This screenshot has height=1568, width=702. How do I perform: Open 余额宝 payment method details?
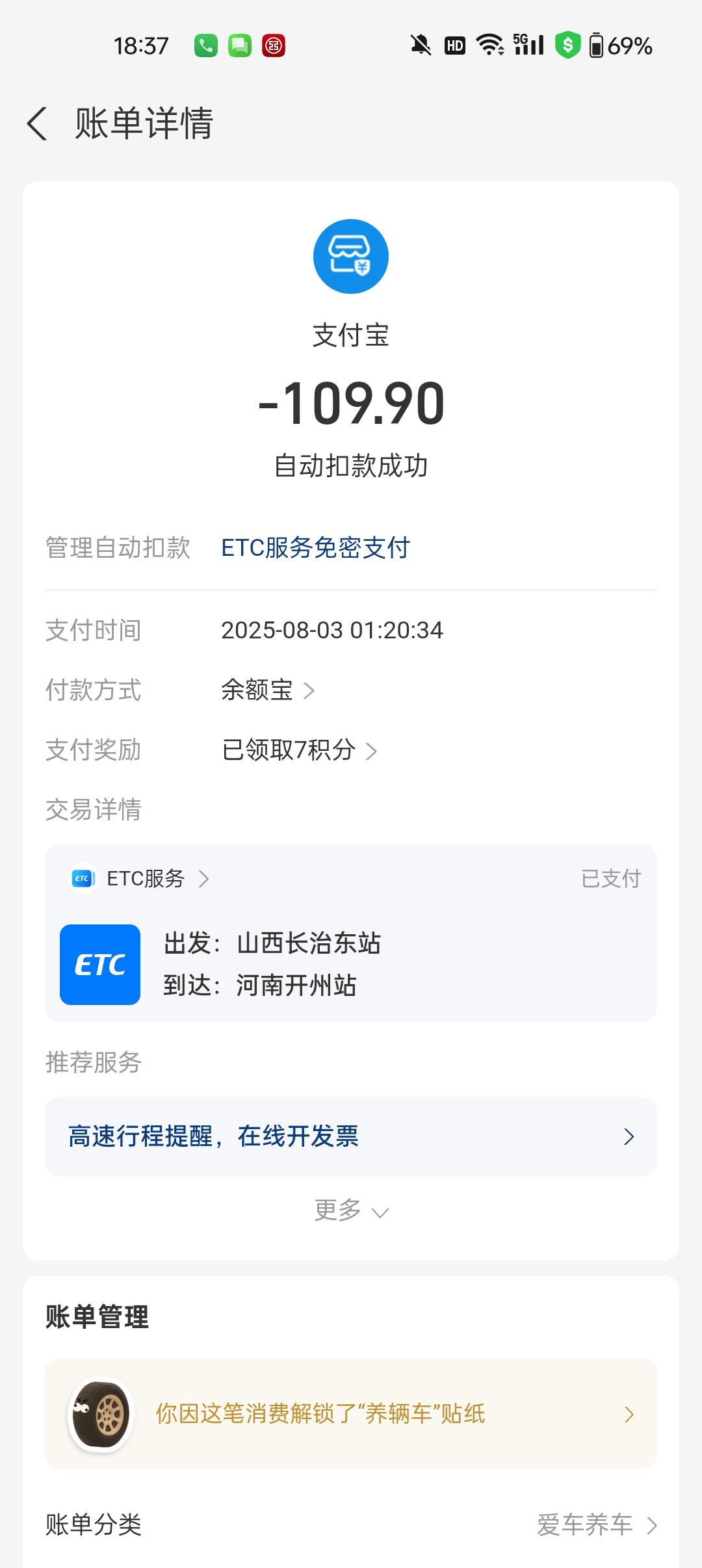tap(268, 690)
